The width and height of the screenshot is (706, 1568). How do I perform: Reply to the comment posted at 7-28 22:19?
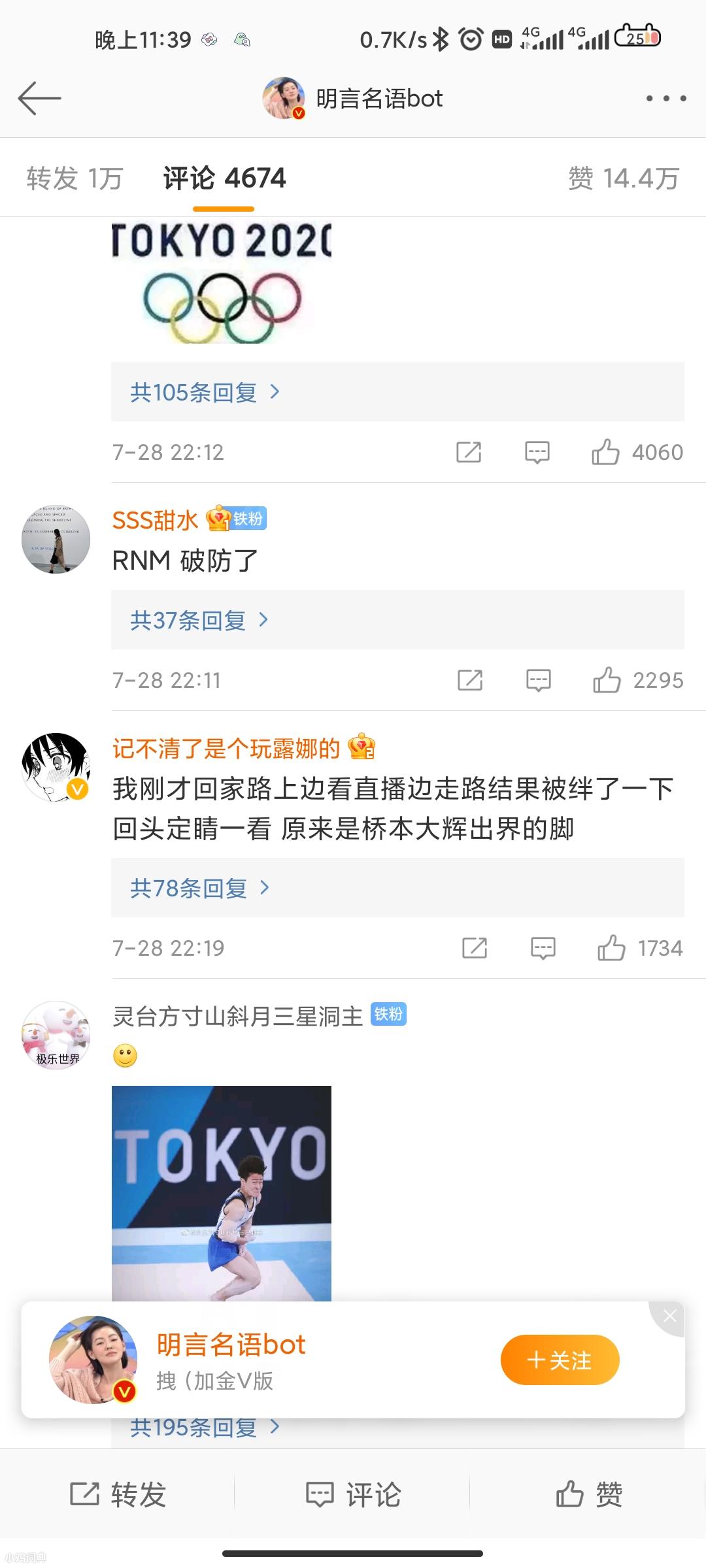click(x=543, y=948)
